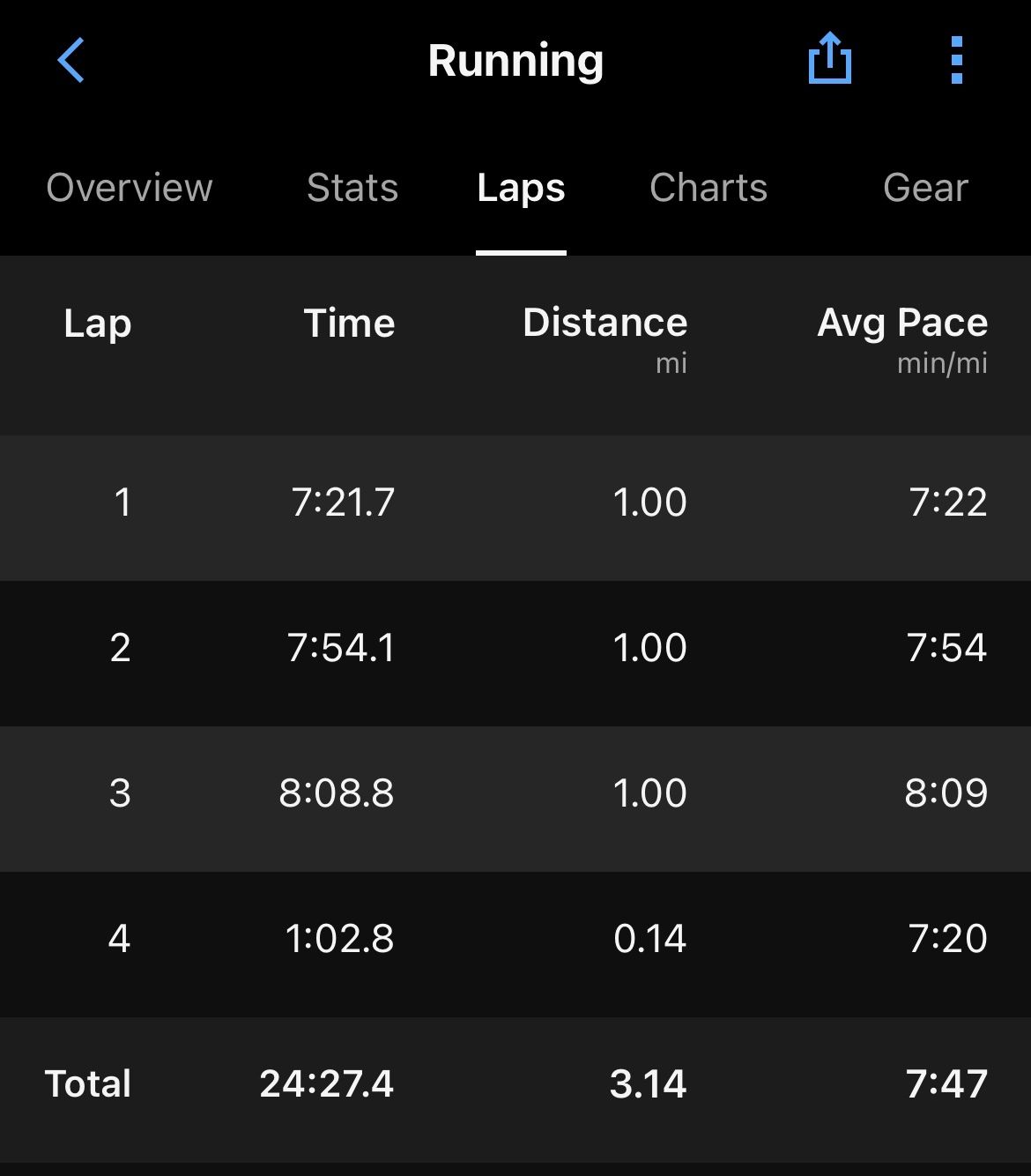Open the Stats tab
This screenshot has width=1031, height=1176.
[x=352, y=188]
